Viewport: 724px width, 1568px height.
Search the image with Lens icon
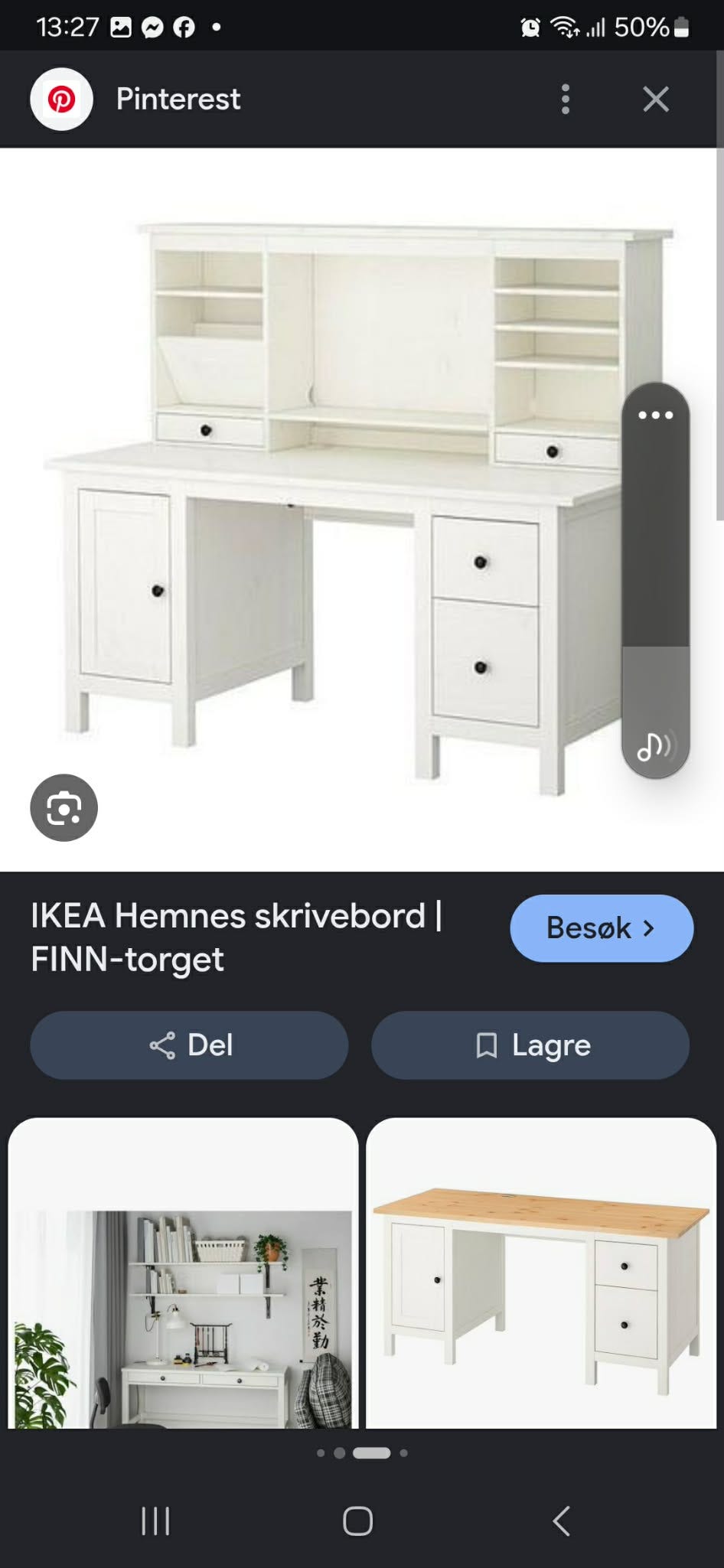click(x=64, y=808)
